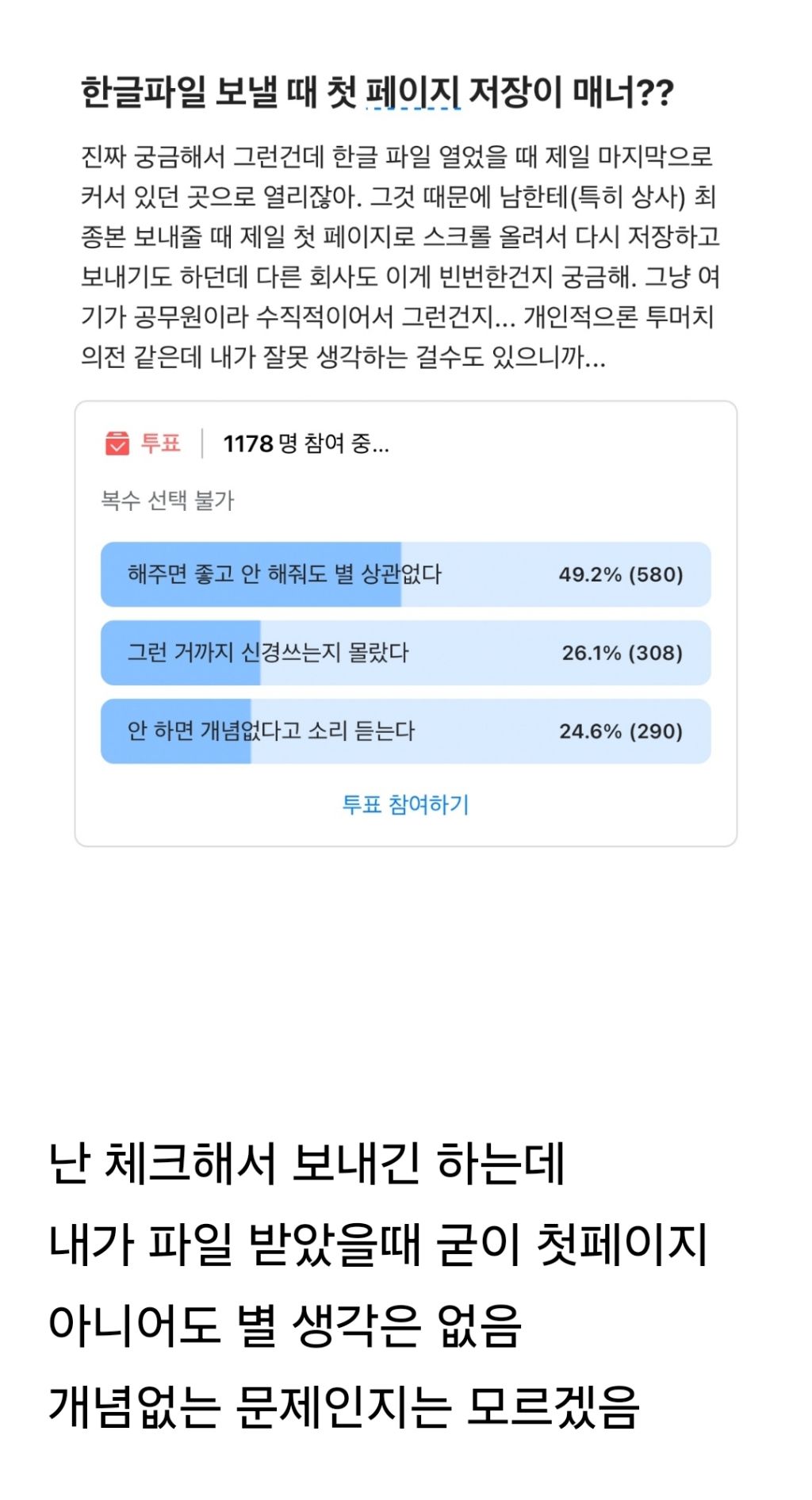Image resolution: width=812 pixels, height=1500 pixels.
Task: Tap the '1178 명 참여 중...' participant count
Action: coord(304,444)
